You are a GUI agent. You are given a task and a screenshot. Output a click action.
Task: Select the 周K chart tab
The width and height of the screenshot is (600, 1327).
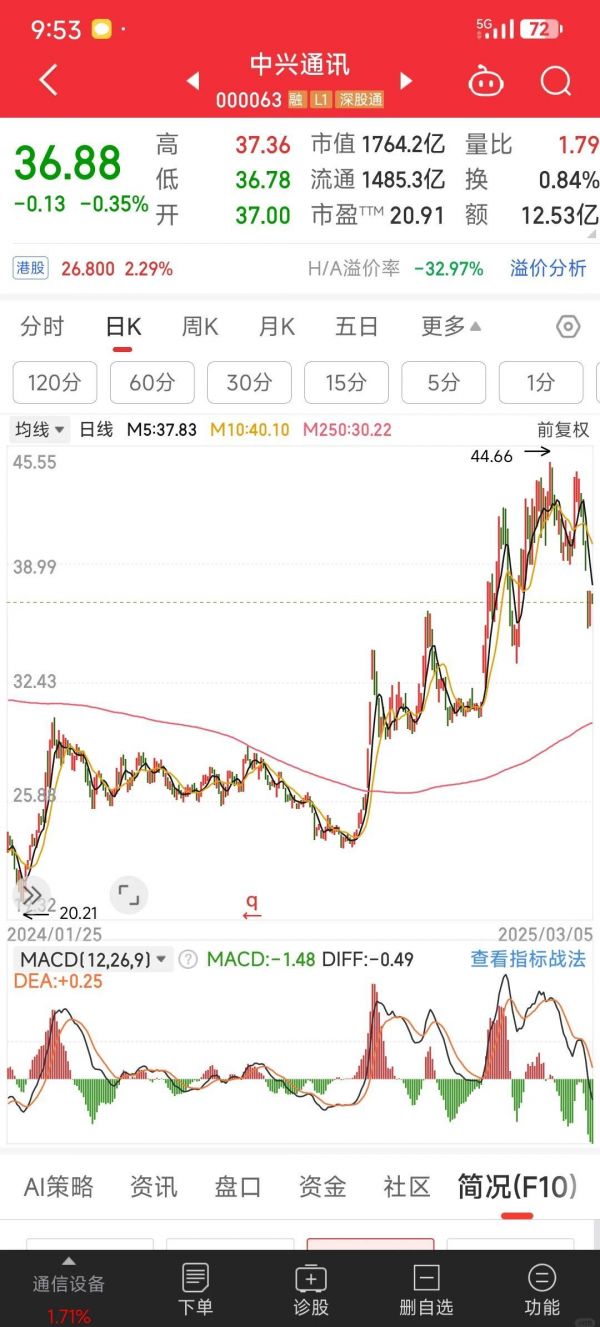[200, 327]
